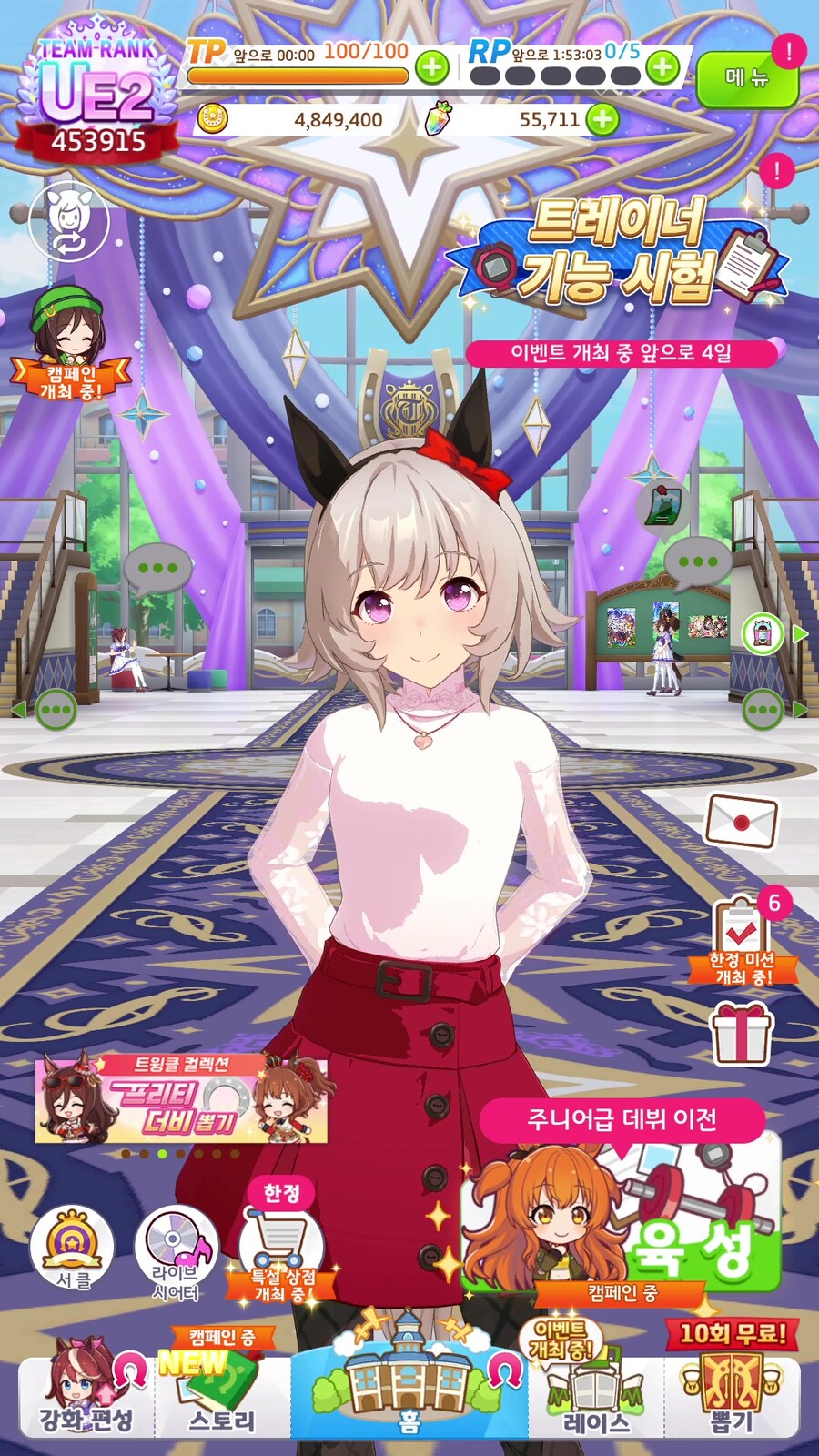The height and width of the screenshot is (1456, 819).
Task: Open the 서클 circle button
Action: 72,1247
